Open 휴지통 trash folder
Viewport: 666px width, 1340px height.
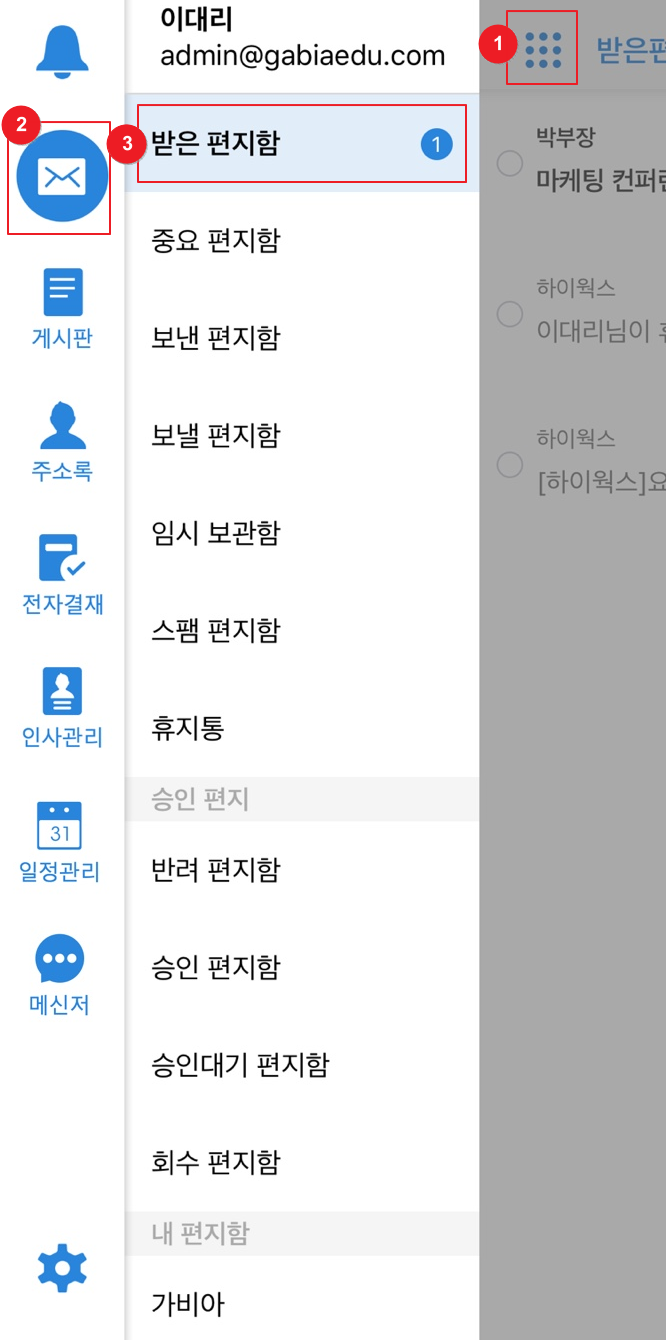pyautogui.click(x=302, y=728)
